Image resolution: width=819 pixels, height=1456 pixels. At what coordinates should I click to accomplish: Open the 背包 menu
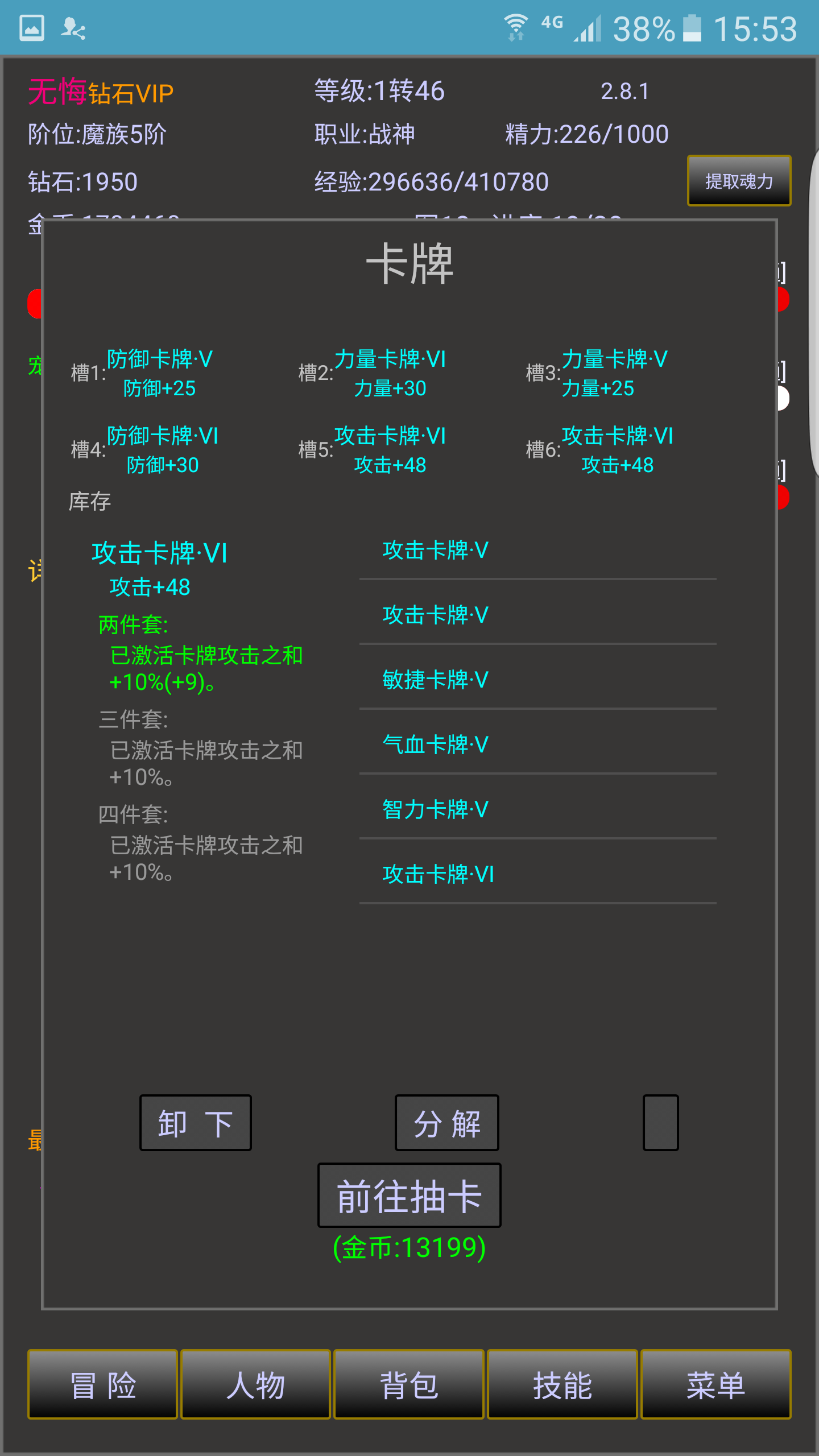[x=408, y=1385]
